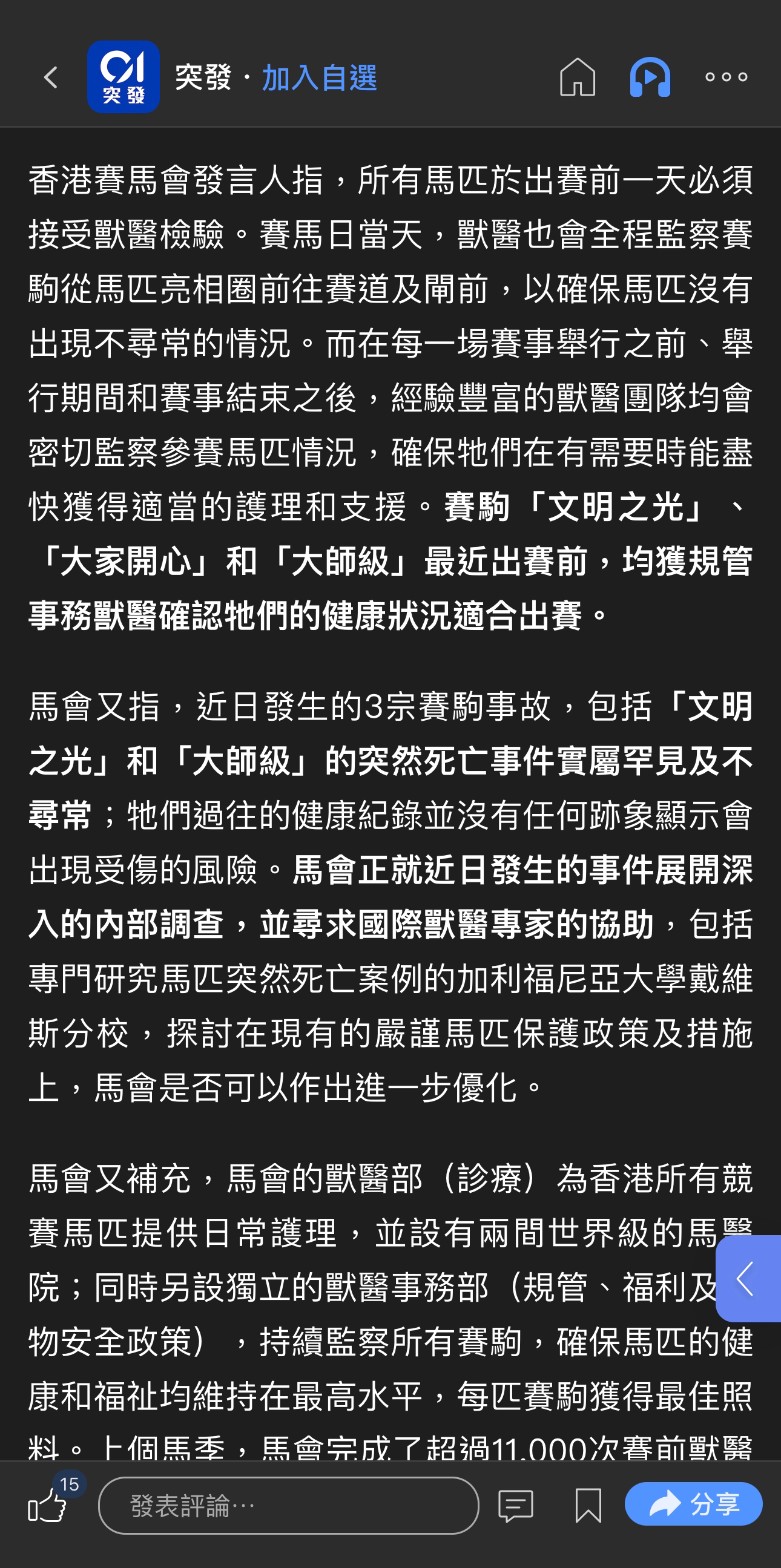Image resolution: width=781 pixels, height=1568 pixels.
Task: Start audio playback with the headphone icon
Action: tap(650, 77)
